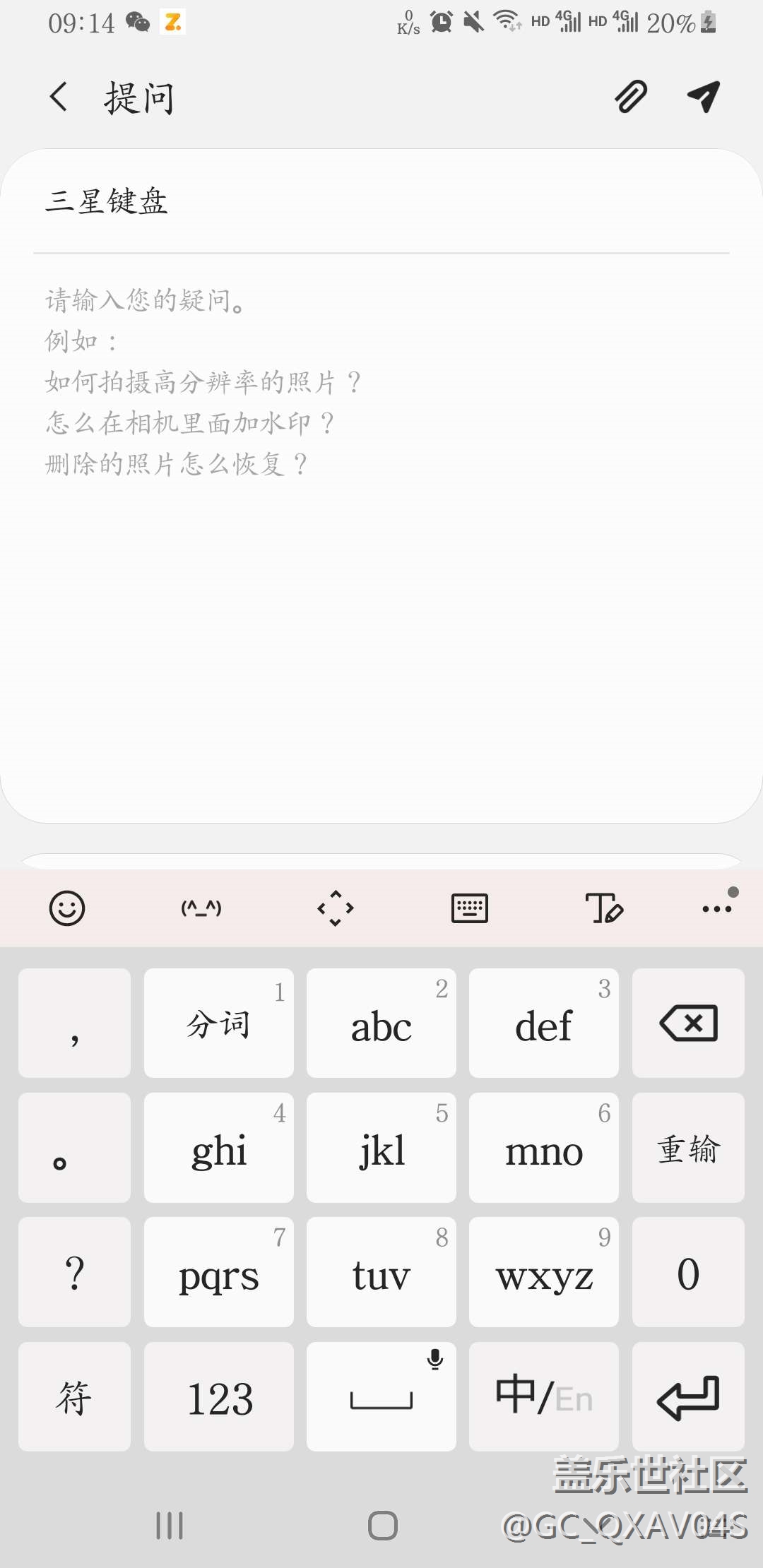The image size is (763, 1568).
Task: Tap the backspace key
Action: (x=688, y=1023)
